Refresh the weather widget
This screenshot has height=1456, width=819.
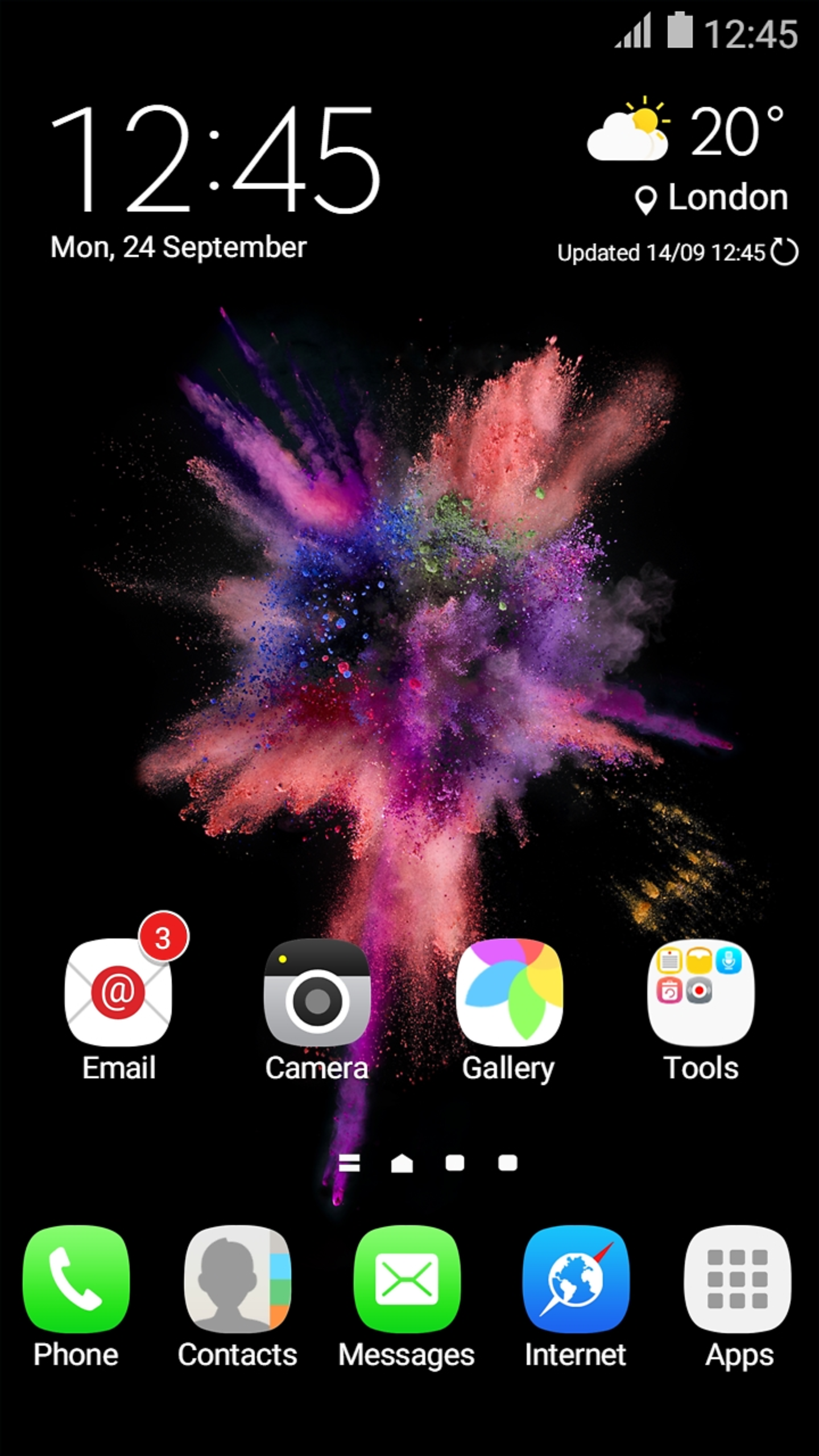point(784,252)
